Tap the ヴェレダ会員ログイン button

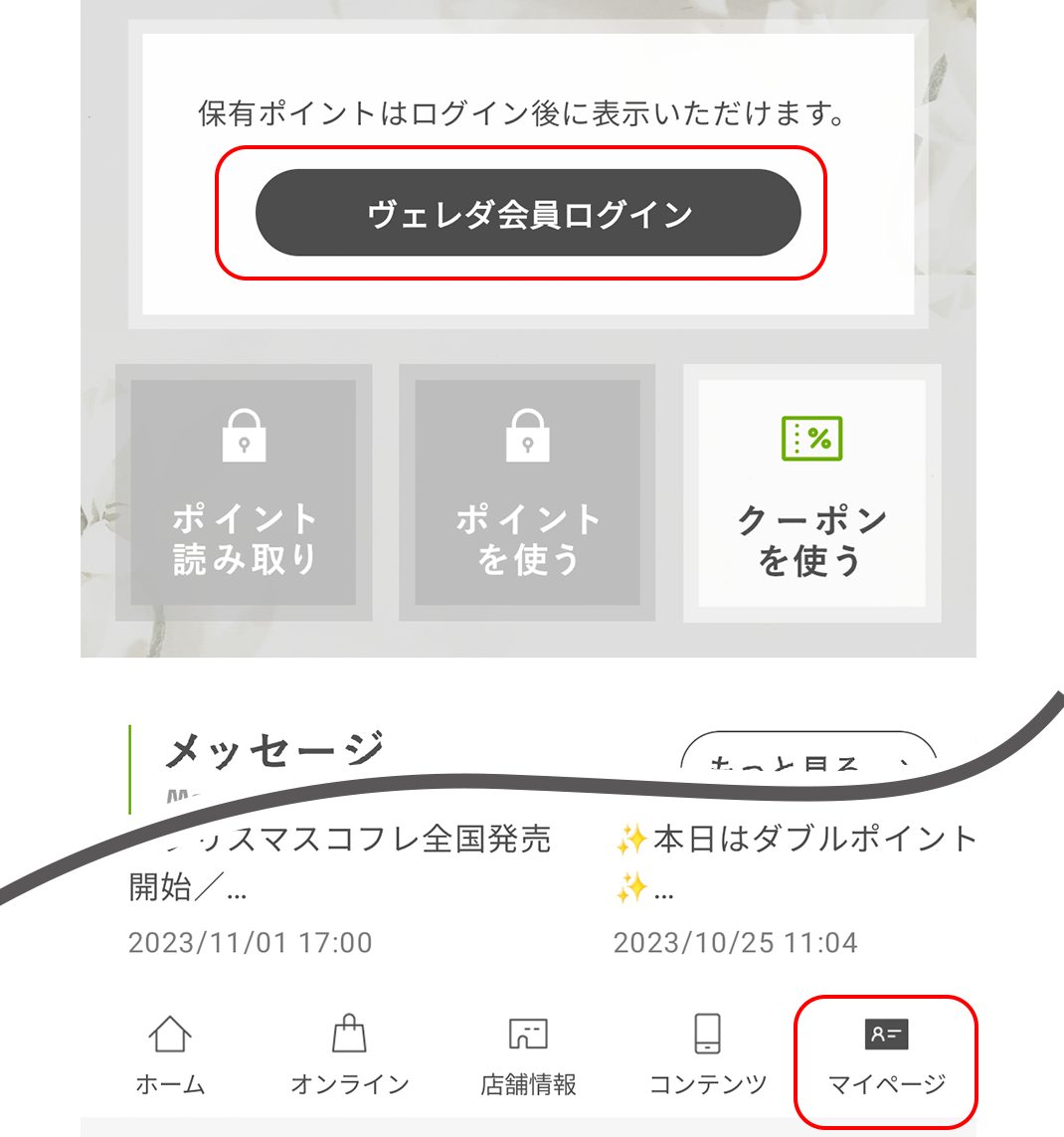528,213
